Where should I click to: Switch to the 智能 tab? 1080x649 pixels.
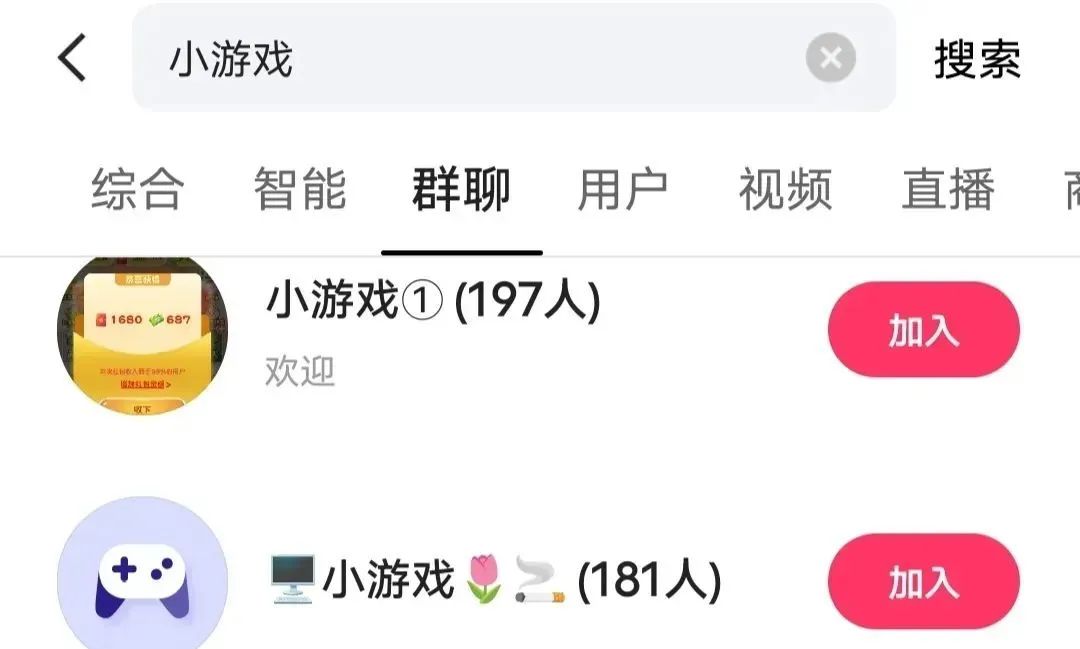point(299,190)
